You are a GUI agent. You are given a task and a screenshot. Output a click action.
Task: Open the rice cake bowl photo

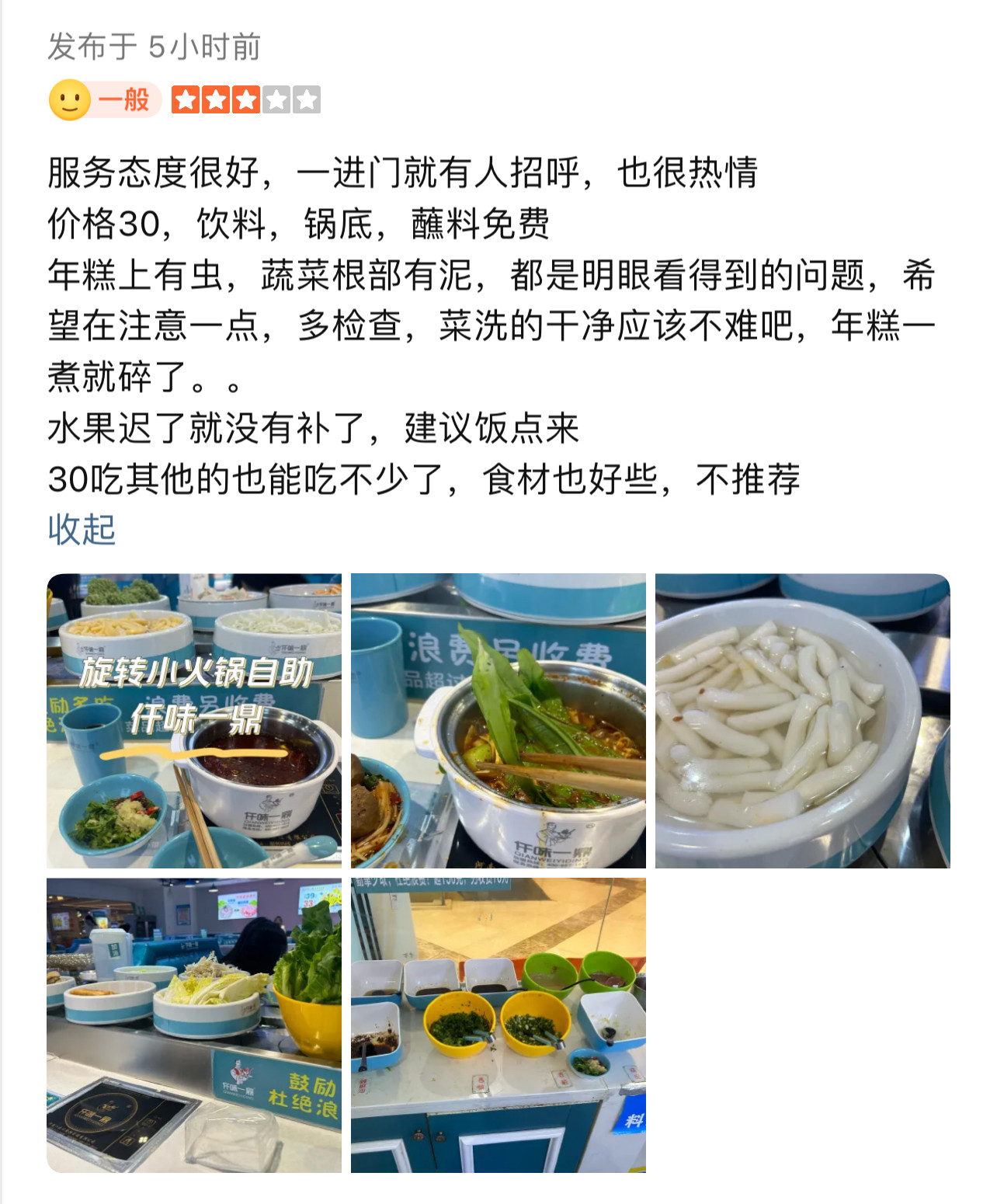pos(802,721)
